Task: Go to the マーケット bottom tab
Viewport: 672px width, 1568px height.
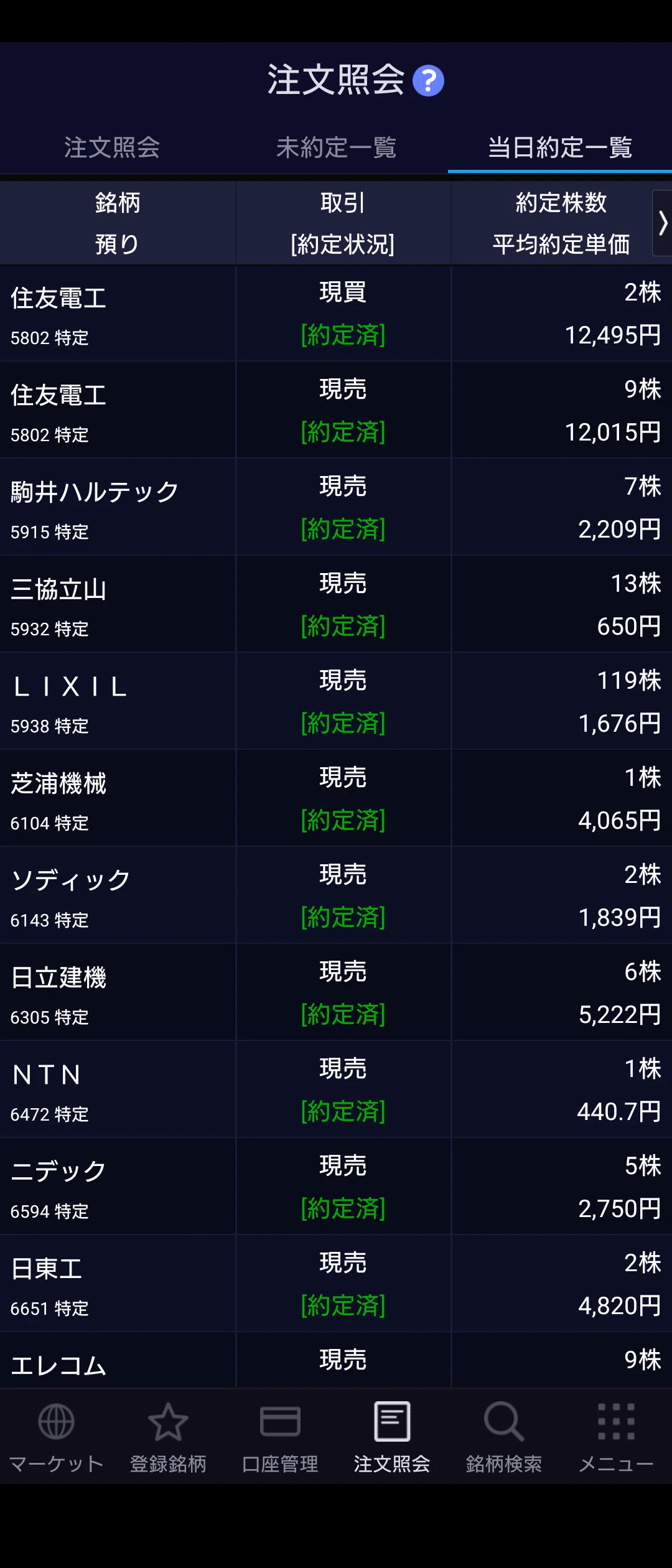Action: coord(56,1437)
